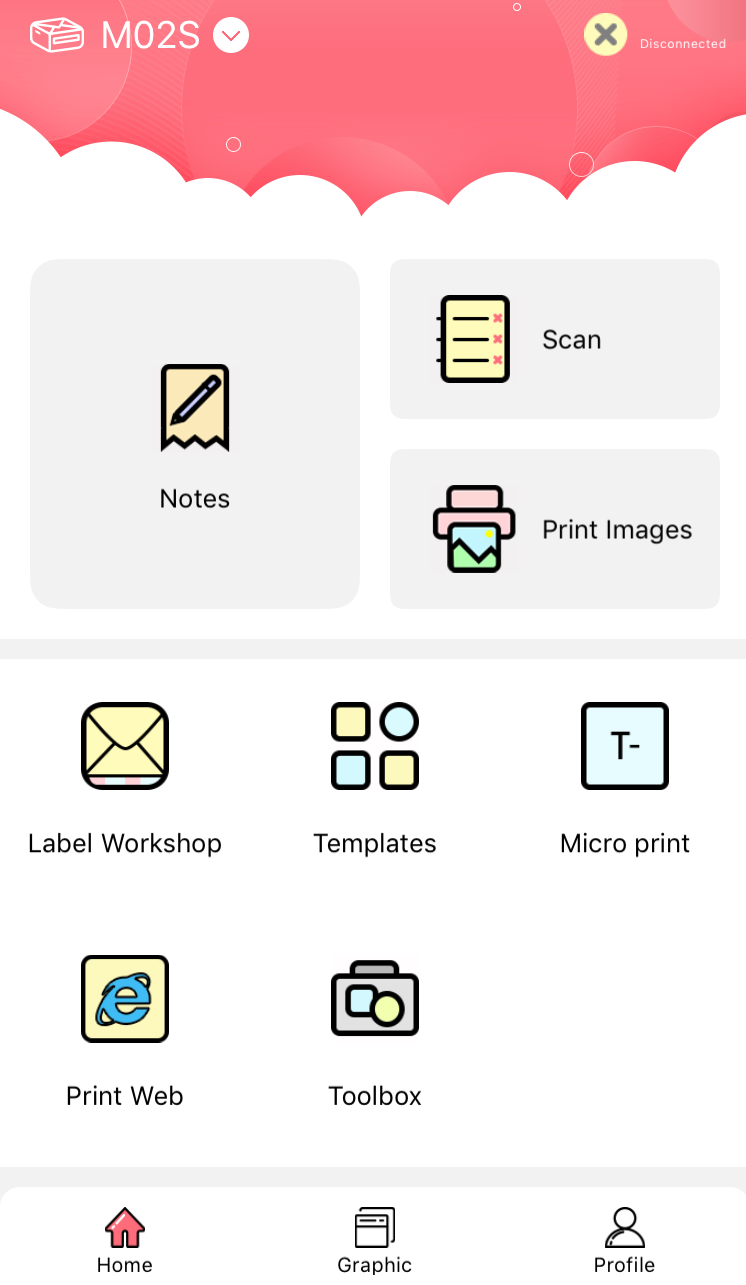
Task: Launch Print Web browser icon
Action: point(124,998)
